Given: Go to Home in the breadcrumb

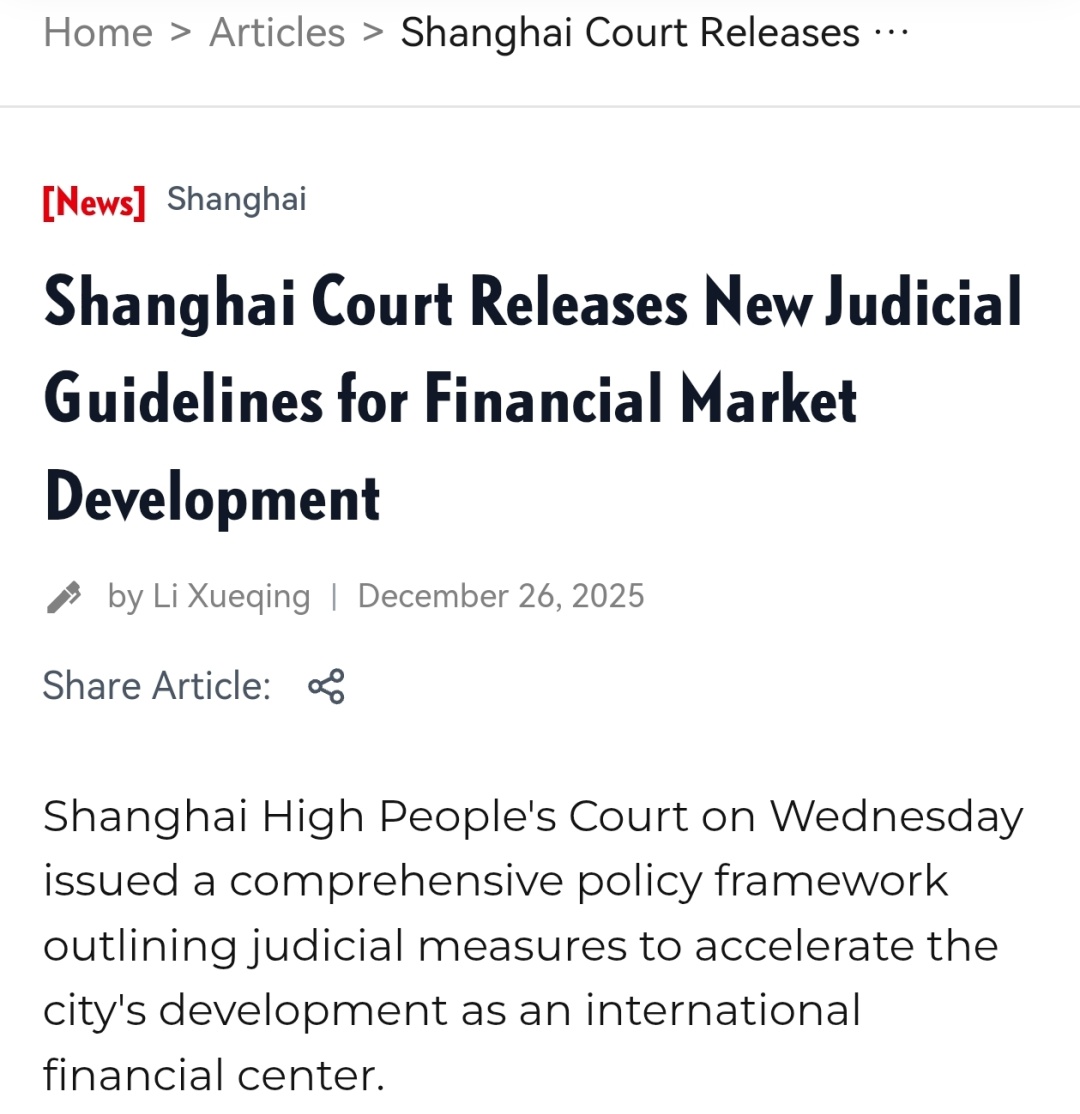Looking at the screenshot, I should point(98,33).
